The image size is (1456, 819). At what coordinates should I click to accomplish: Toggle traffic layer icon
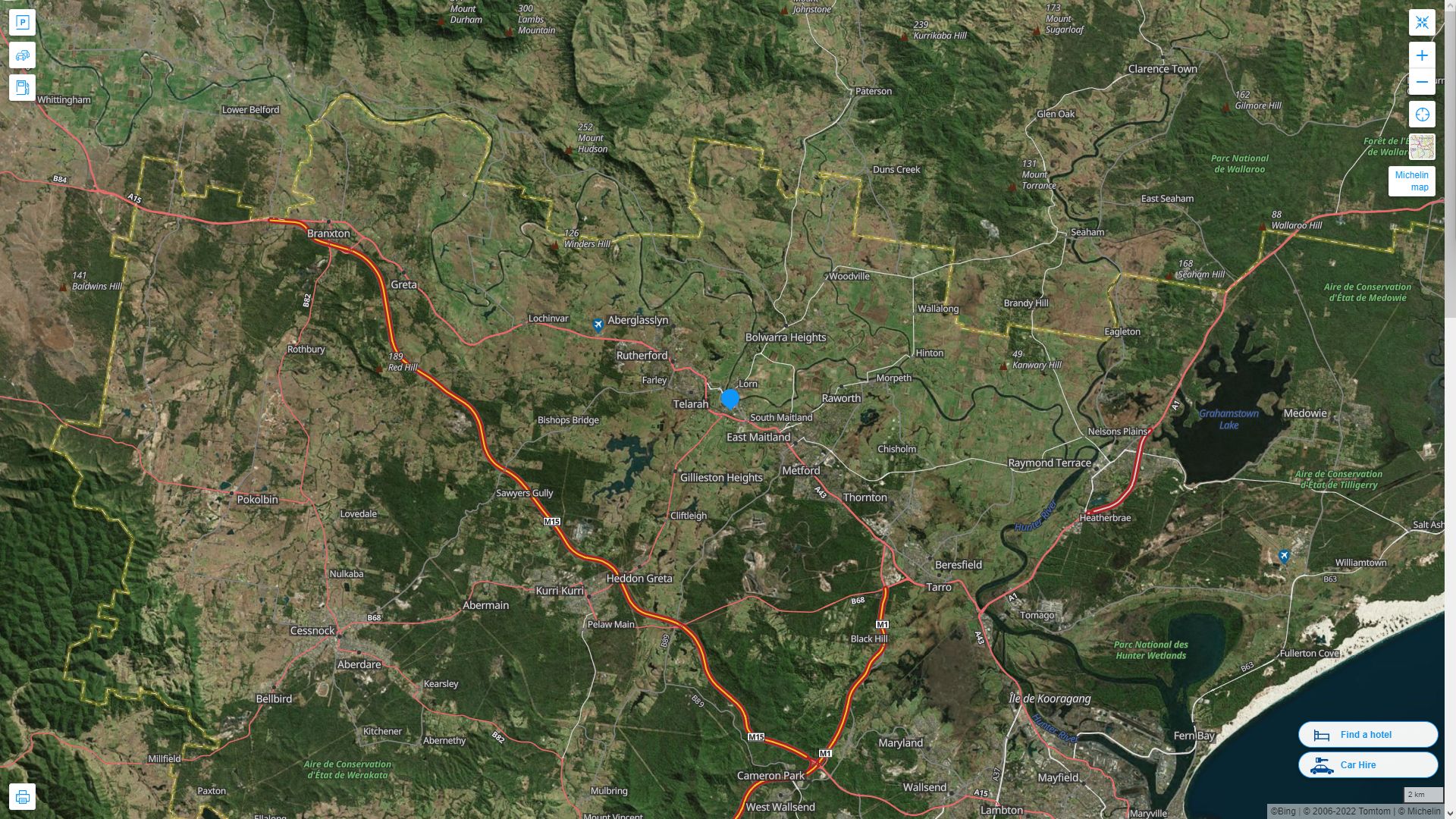pyautogui.click(x=22, y=55)
